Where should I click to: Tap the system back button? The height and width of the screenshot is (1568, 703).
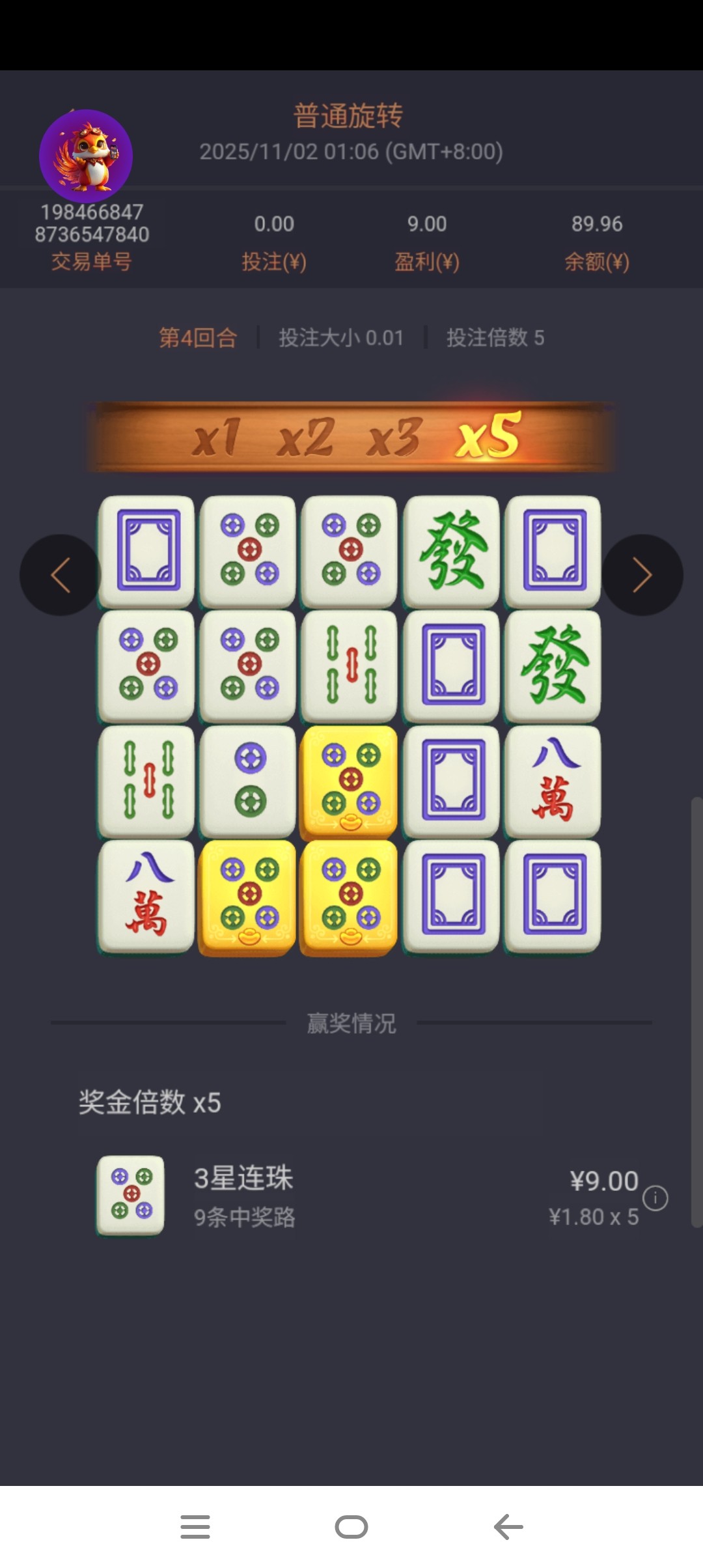tap(508, 1526)
